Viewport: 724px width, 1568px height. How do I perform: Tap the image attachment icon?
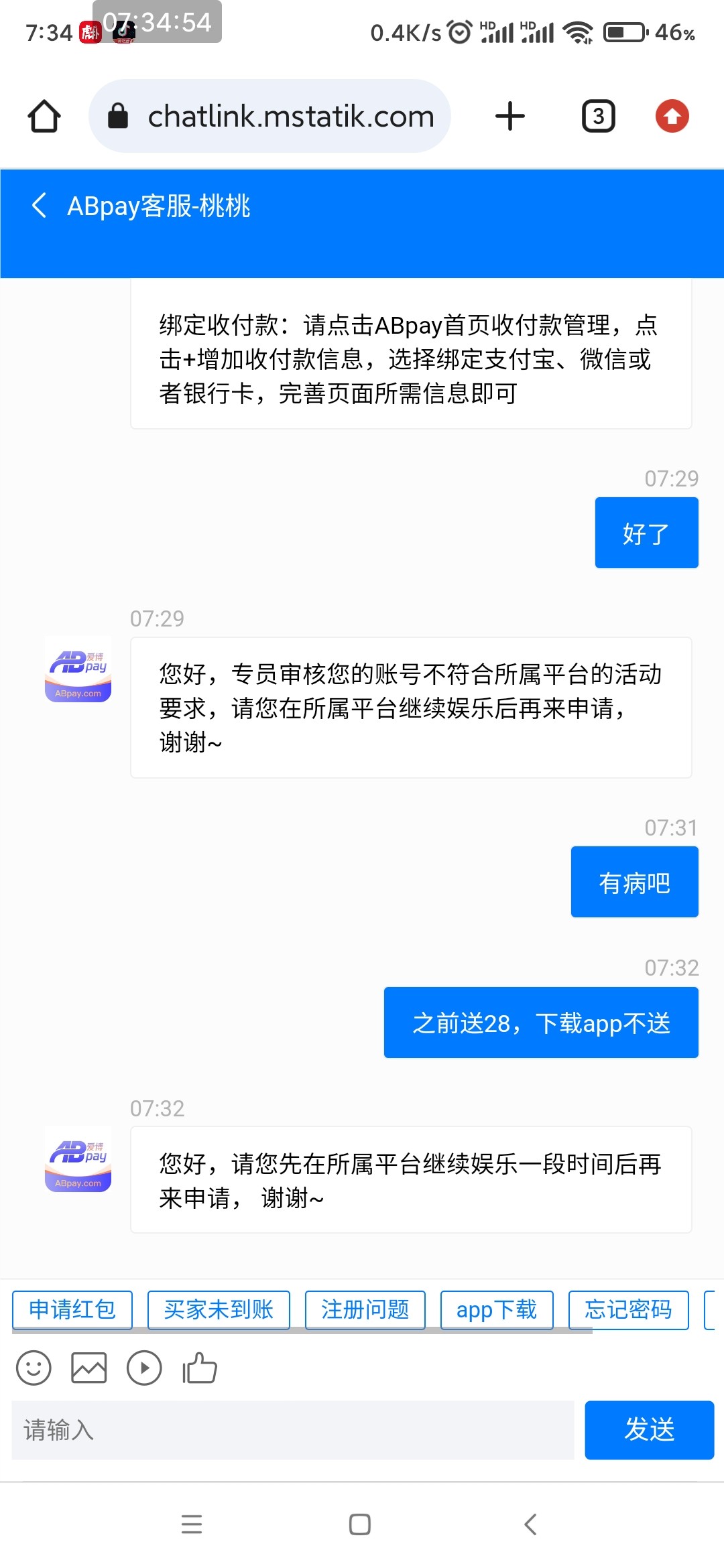pos(89,1367)
